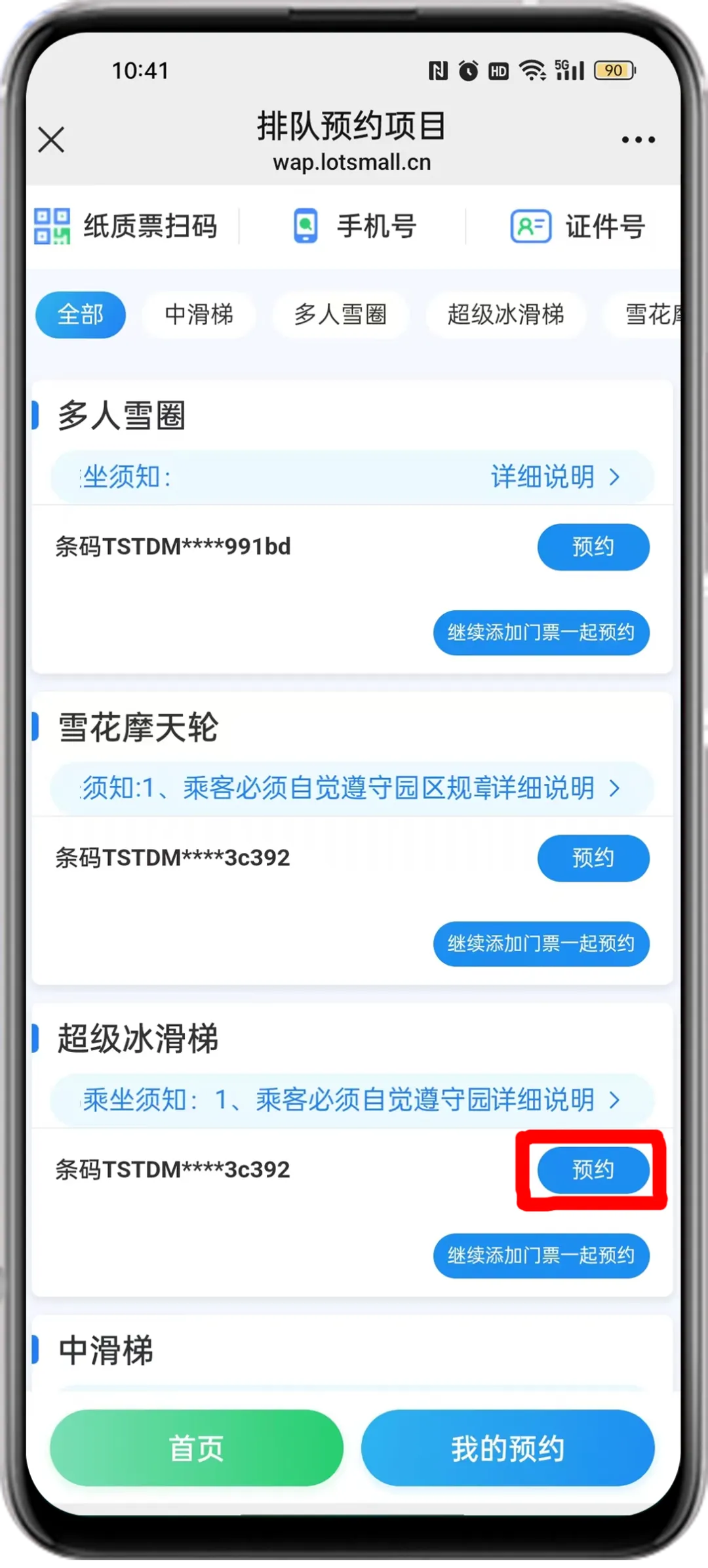Select 手机号 lookup option
The width and height of the screenshot is (708, 1568).
[x=354, y=226]
